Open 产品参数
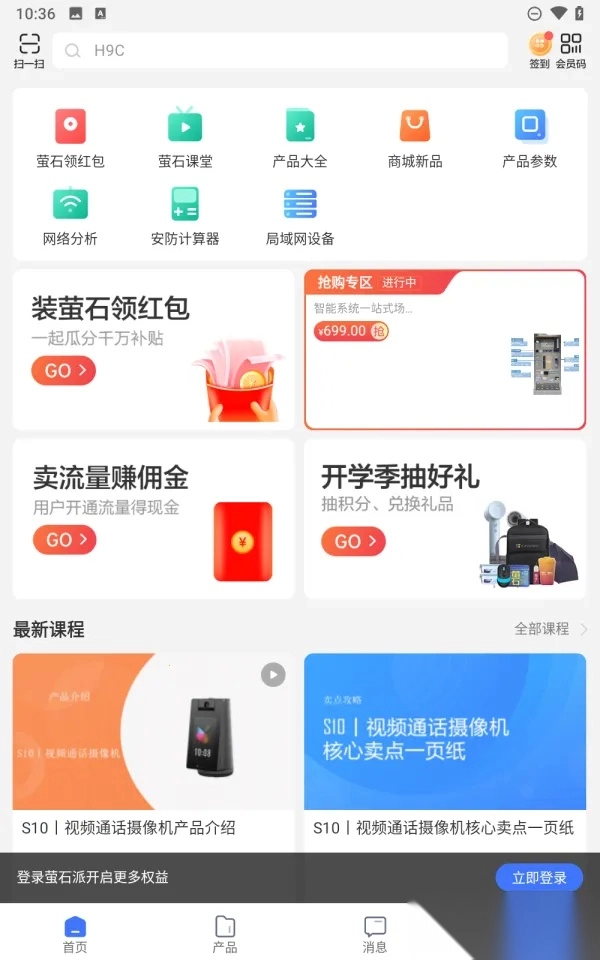This screenshot has height=960, width=600. [529, 137]
